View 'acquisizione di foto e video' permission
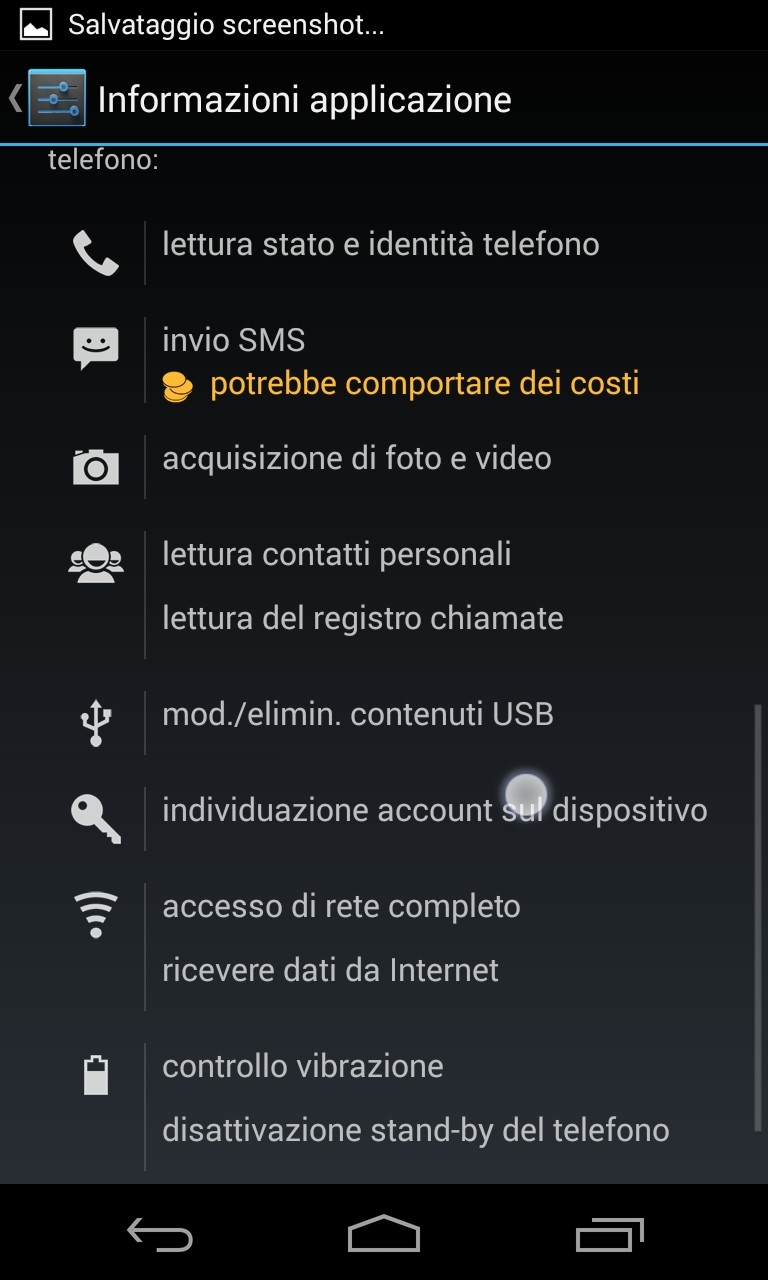 pos(356,459)
